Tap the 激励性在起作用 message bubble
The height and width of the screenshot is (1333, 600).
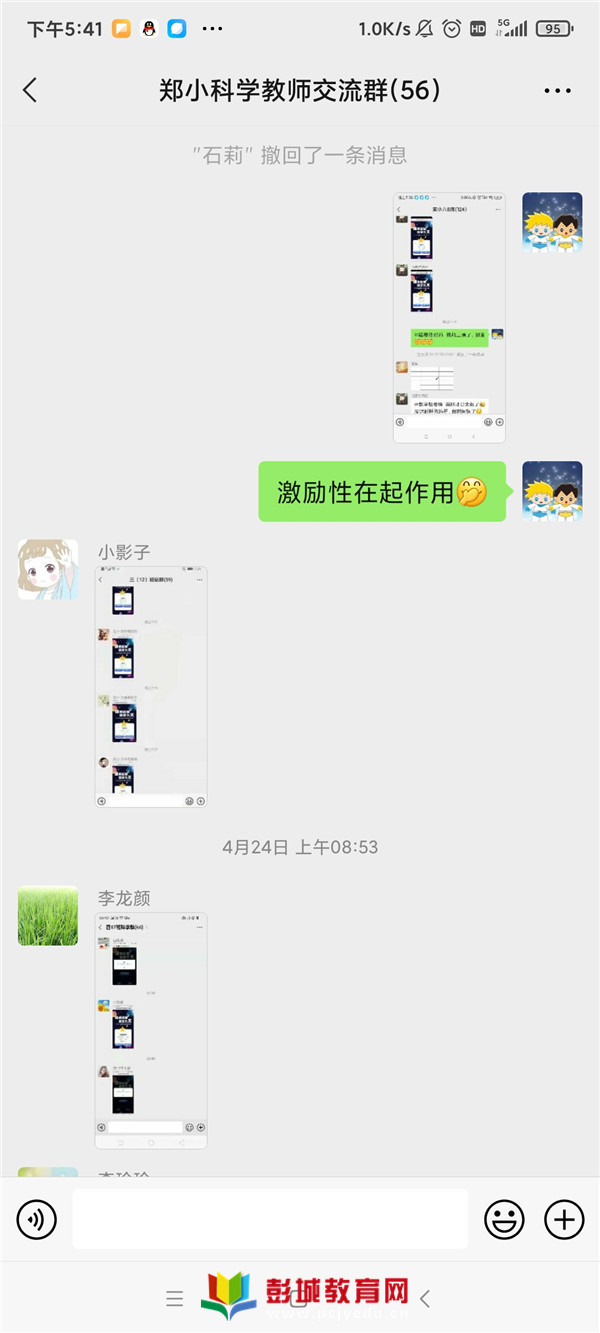380,492
